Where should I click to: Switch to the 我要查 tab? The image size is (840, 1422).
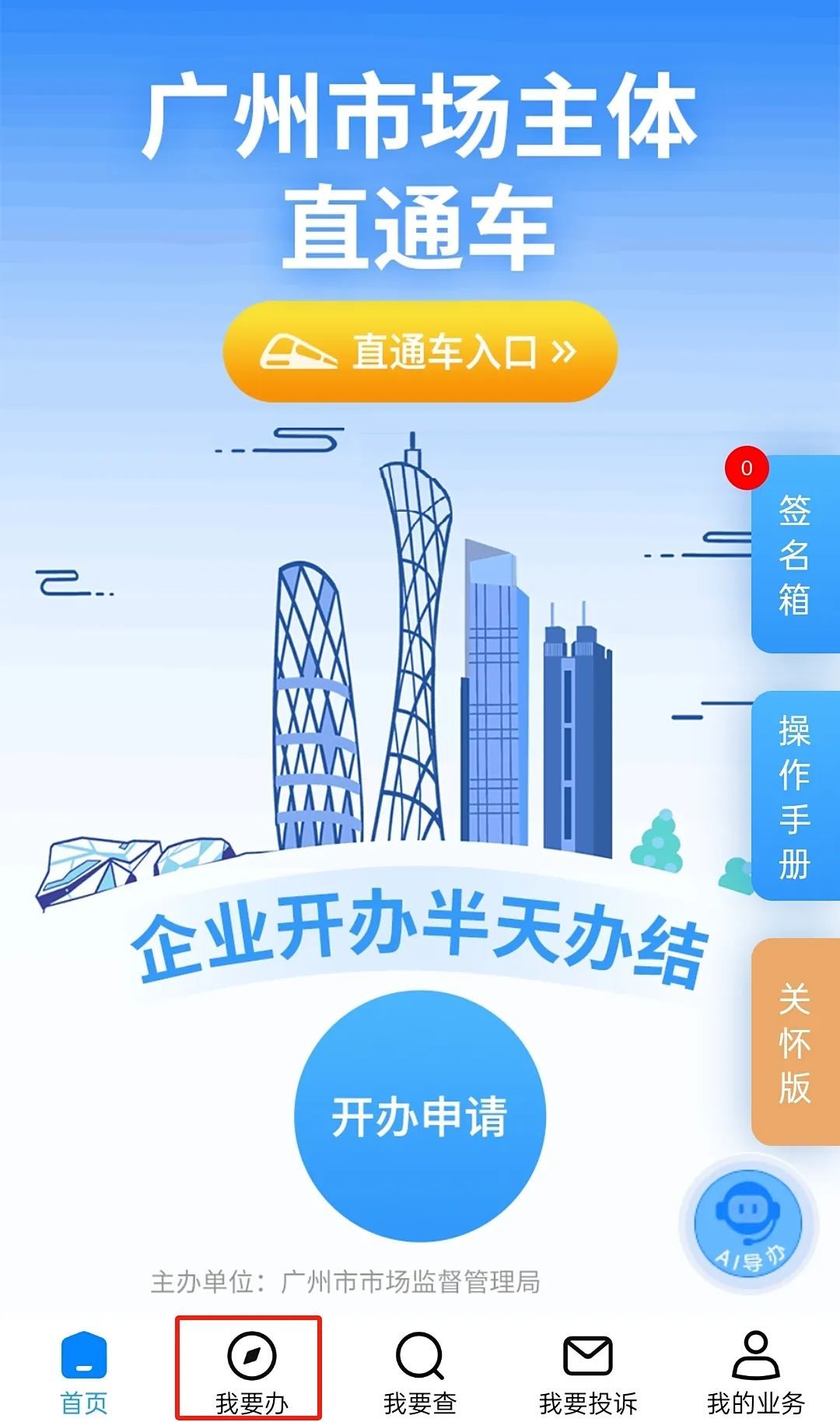pyautogui.click(x=420, y=1372)
